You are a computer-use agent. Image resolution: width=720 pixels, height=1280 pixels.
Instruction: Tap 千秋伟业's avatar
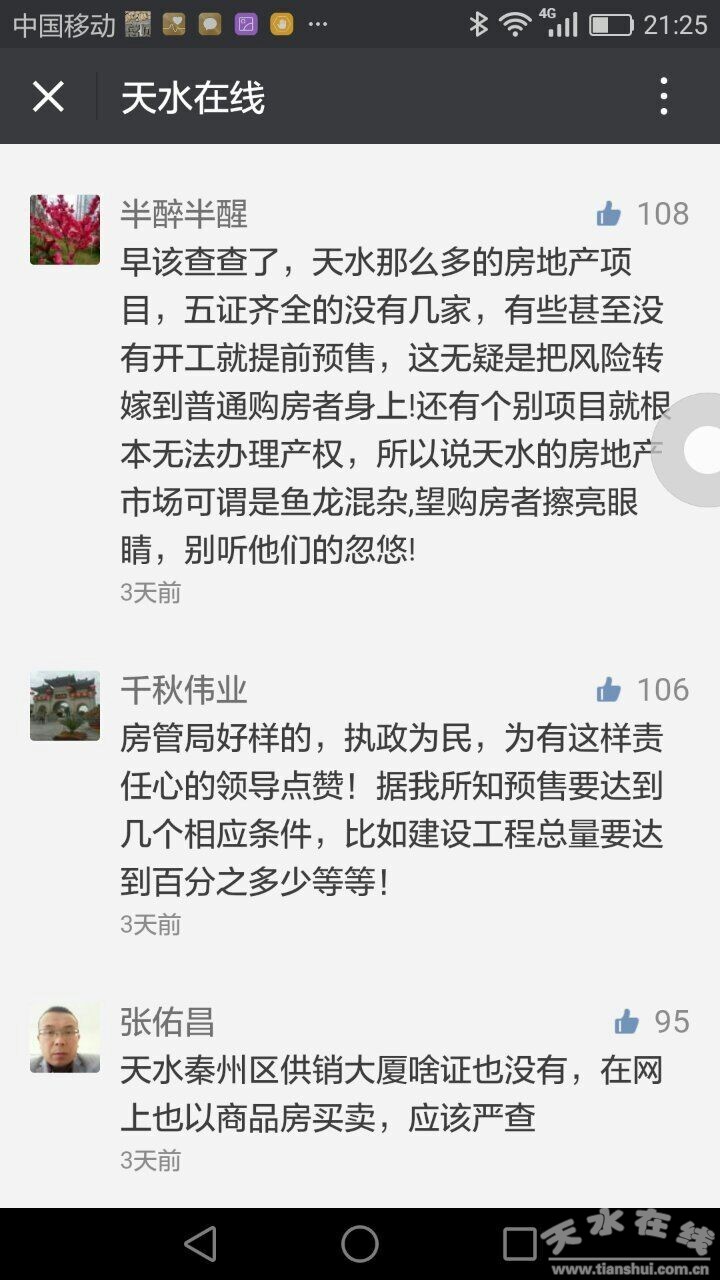pos(65,706)
